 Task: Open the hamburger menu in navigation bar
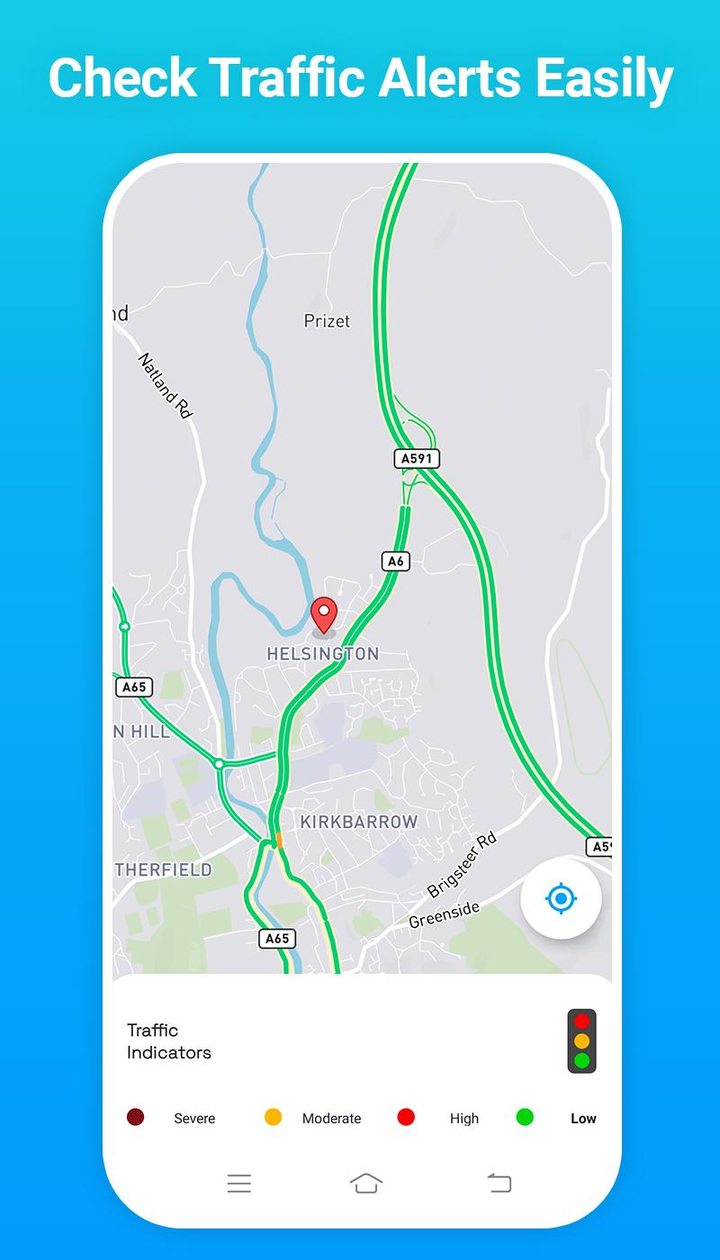(240, 1183)
